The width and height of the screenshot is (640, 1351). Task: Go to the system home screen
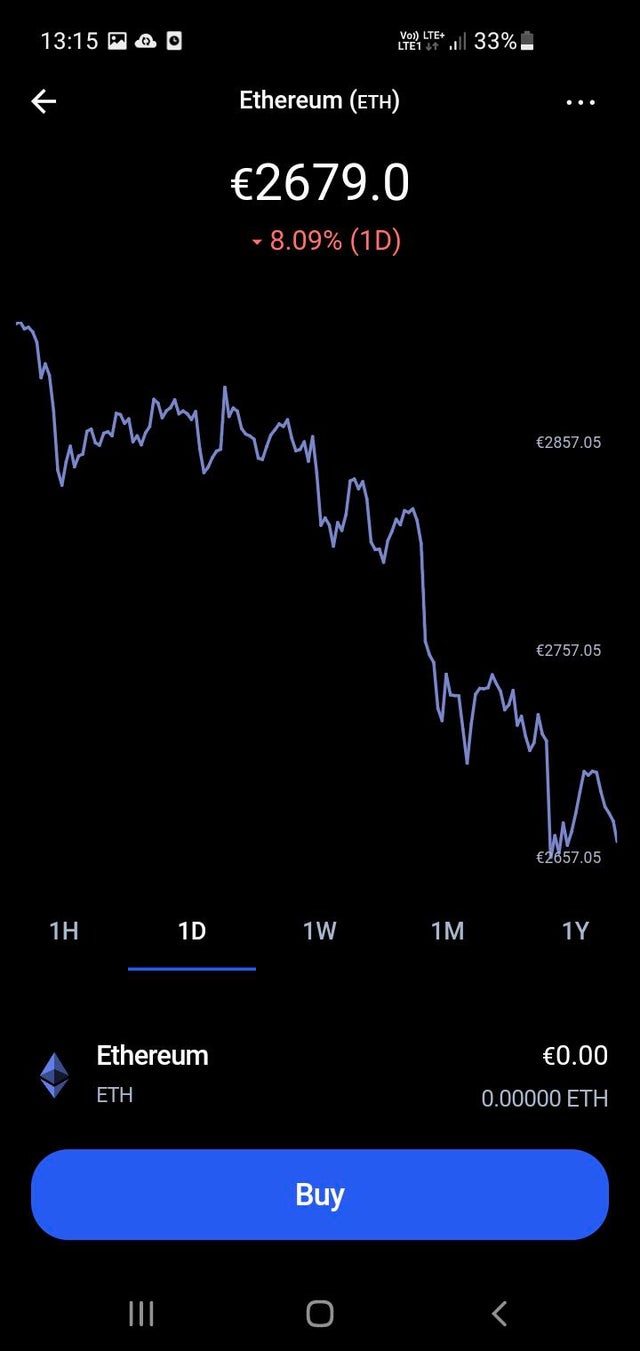[x=320, y=1313]
